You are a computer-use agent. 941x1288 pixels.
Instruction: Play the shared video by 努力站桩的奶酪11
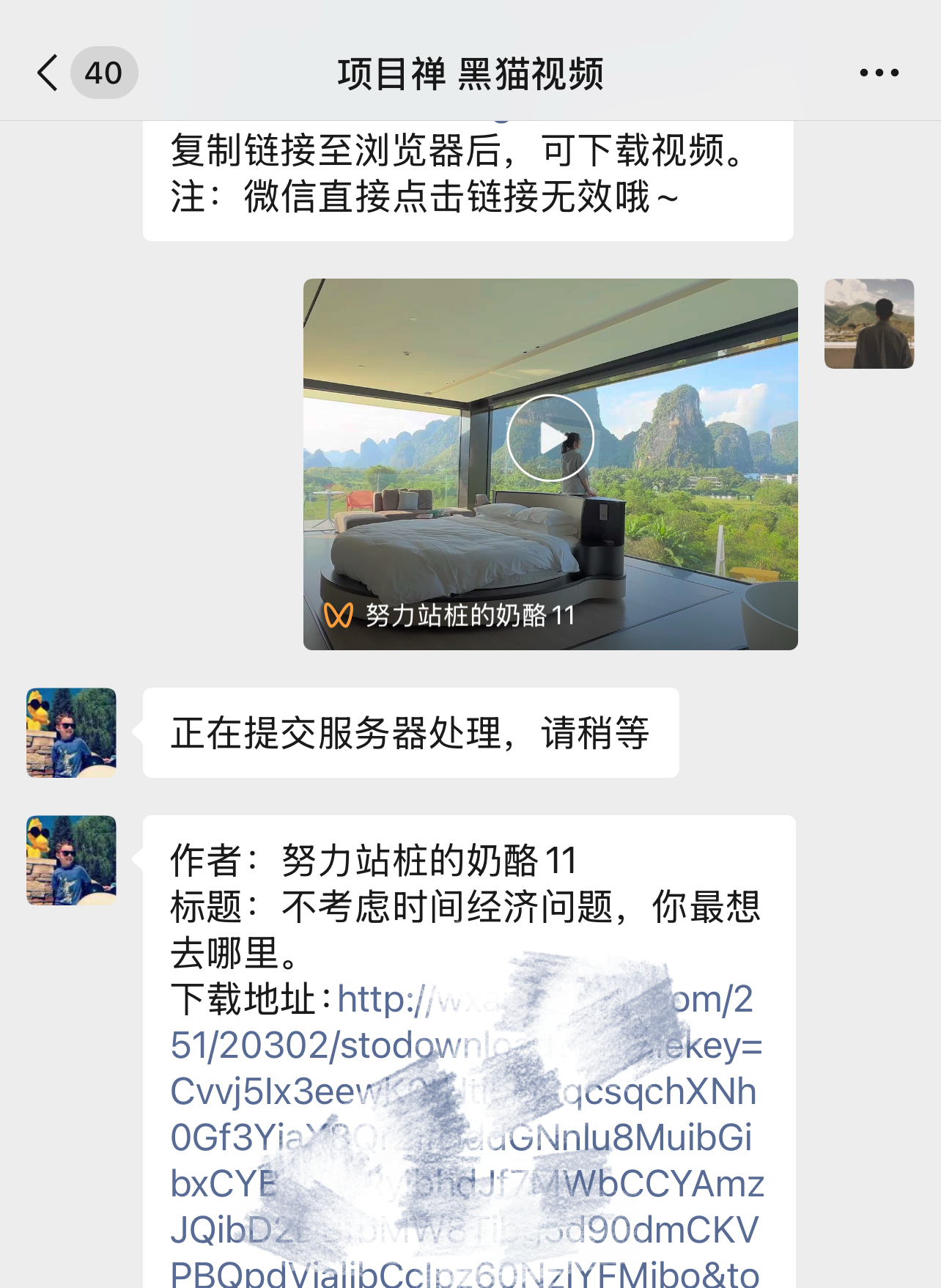point(550,438)
